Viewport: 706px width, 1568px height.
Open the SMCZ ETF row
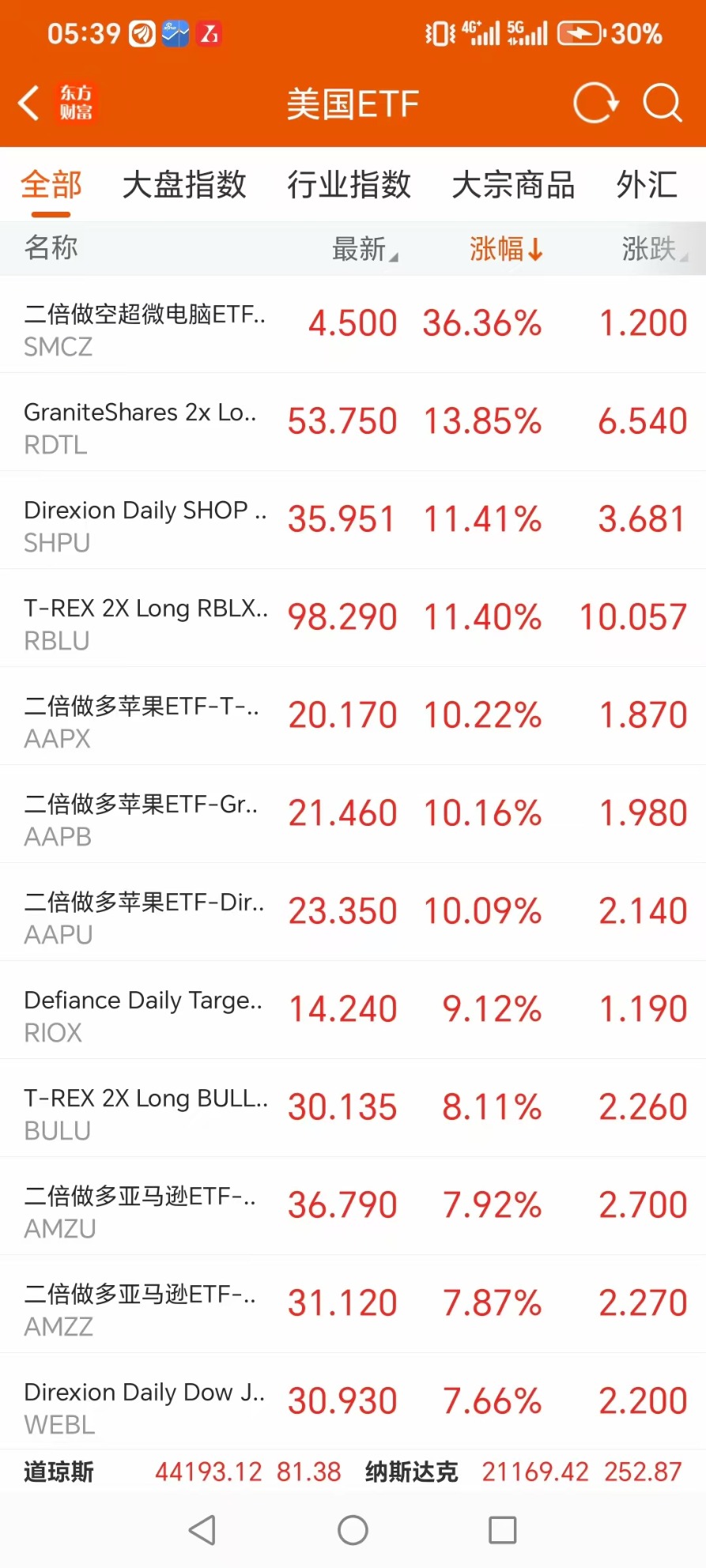[x=353, y=324]
